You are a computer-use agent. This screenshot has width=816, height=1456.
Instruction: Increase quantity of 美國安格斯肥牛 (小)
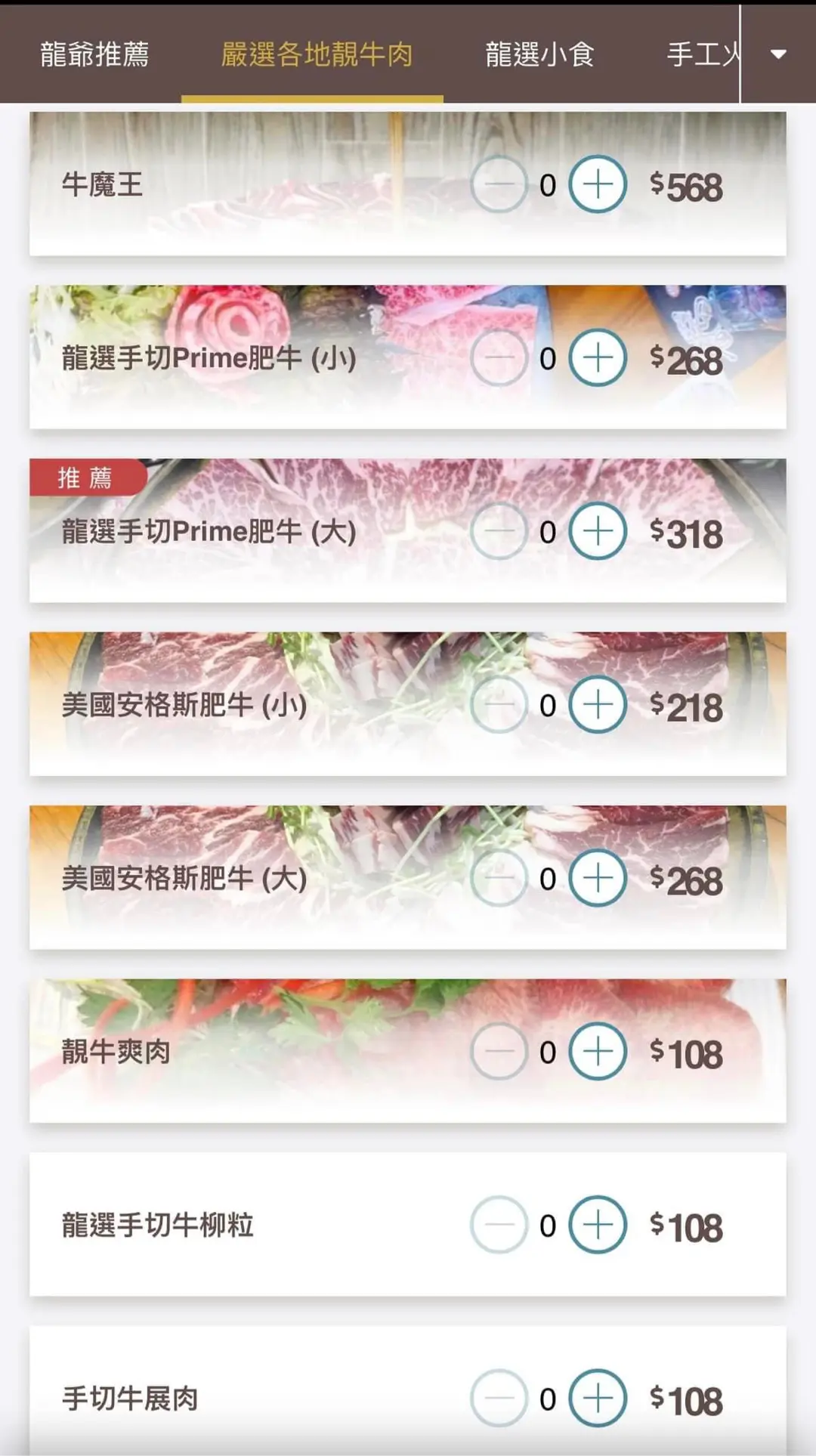click(597, 705)
